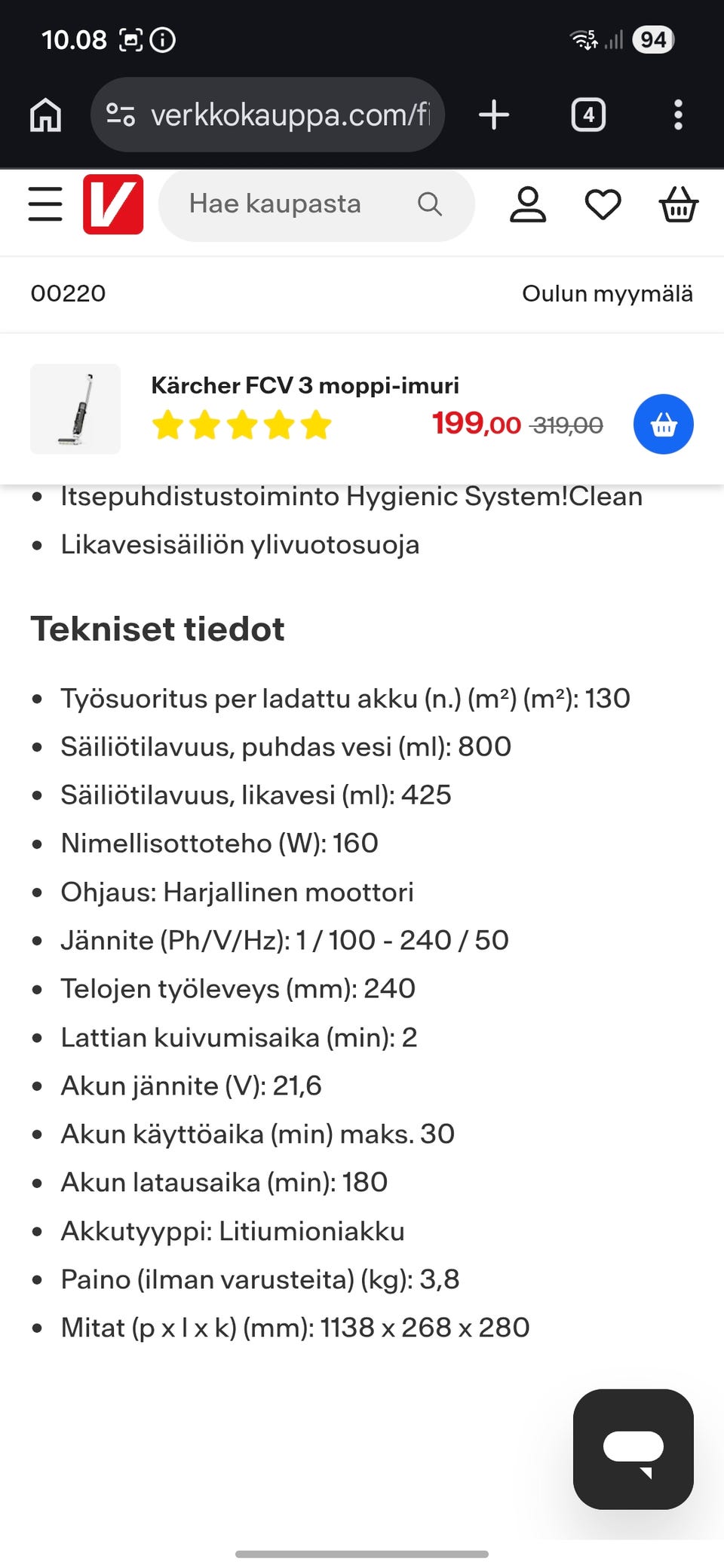Screen dimensions: 724x1568
Task: Open a new tab with the plus
Action: (x=494, y=115)
